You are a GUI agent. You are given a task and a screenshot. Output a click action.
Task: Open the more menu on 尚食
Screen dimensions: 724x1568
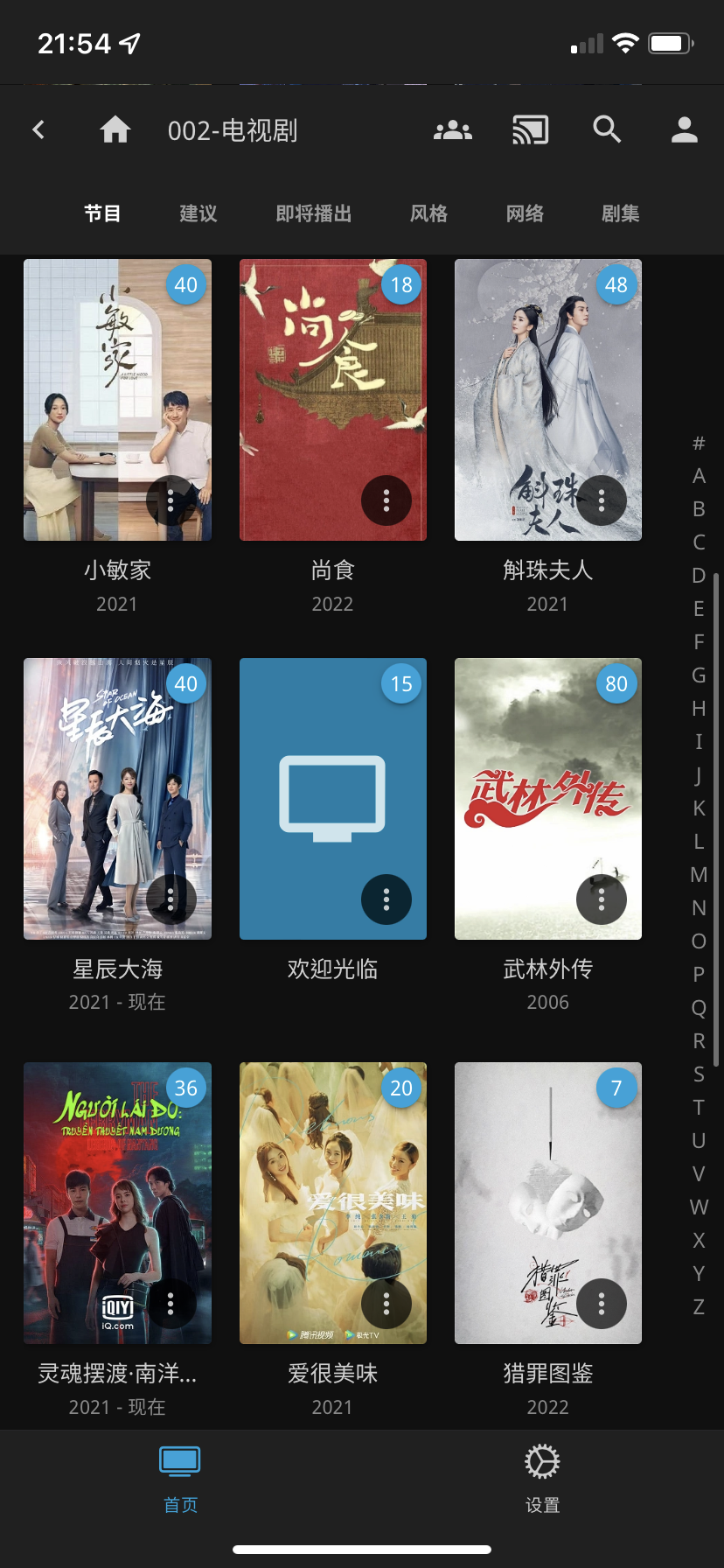[x=386, y=500]
